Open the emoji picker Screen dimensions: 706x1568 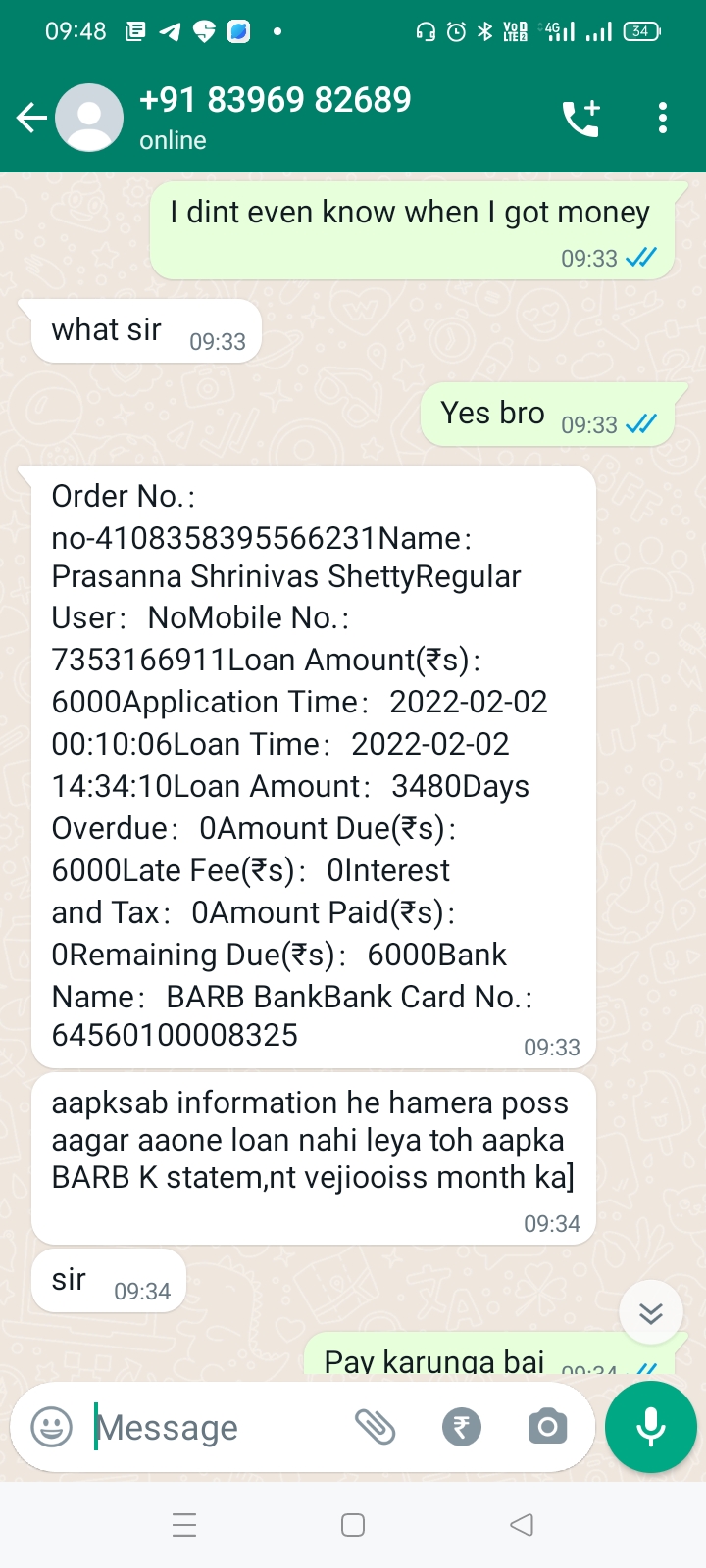point(51,1427)
